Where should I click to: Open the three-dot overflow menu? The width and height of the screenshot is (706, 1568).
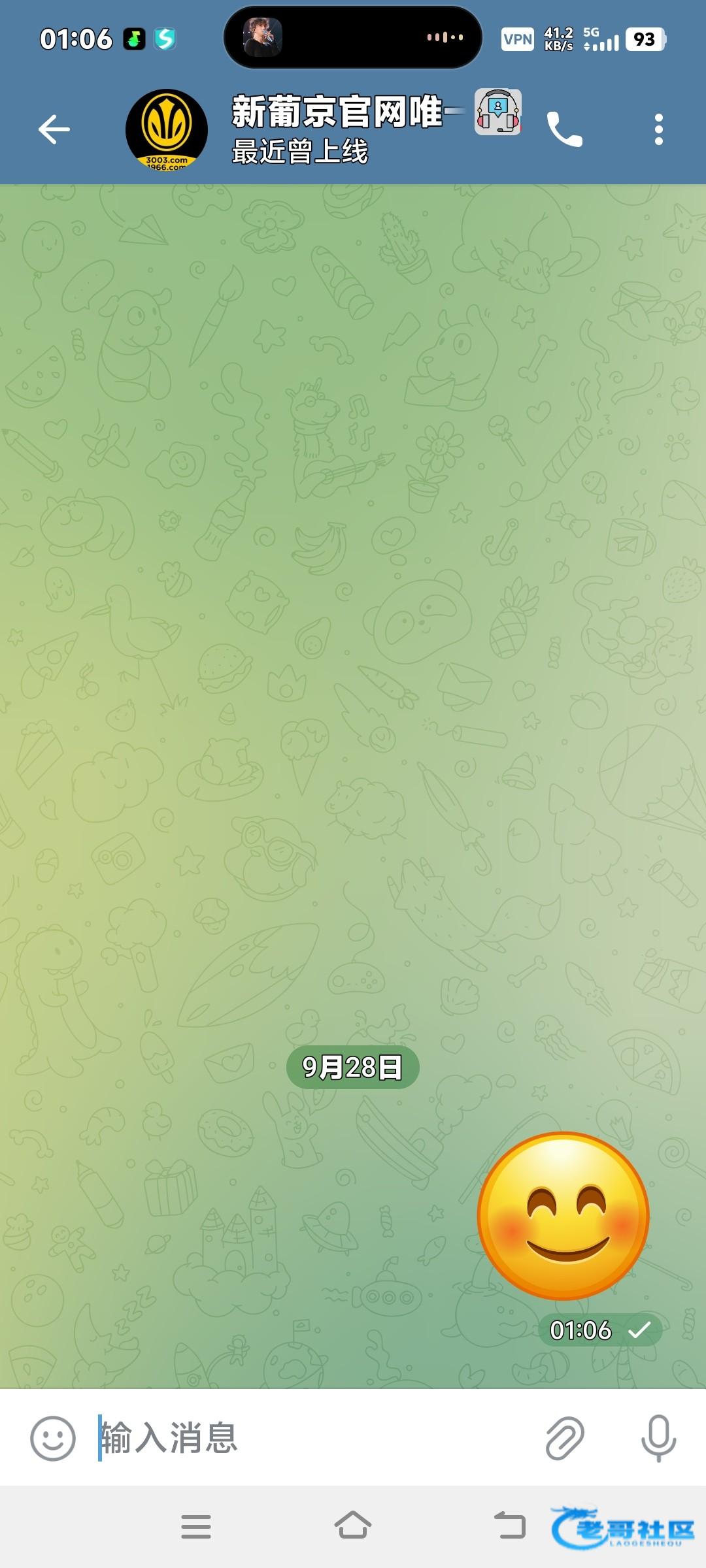tap(658, 129)
